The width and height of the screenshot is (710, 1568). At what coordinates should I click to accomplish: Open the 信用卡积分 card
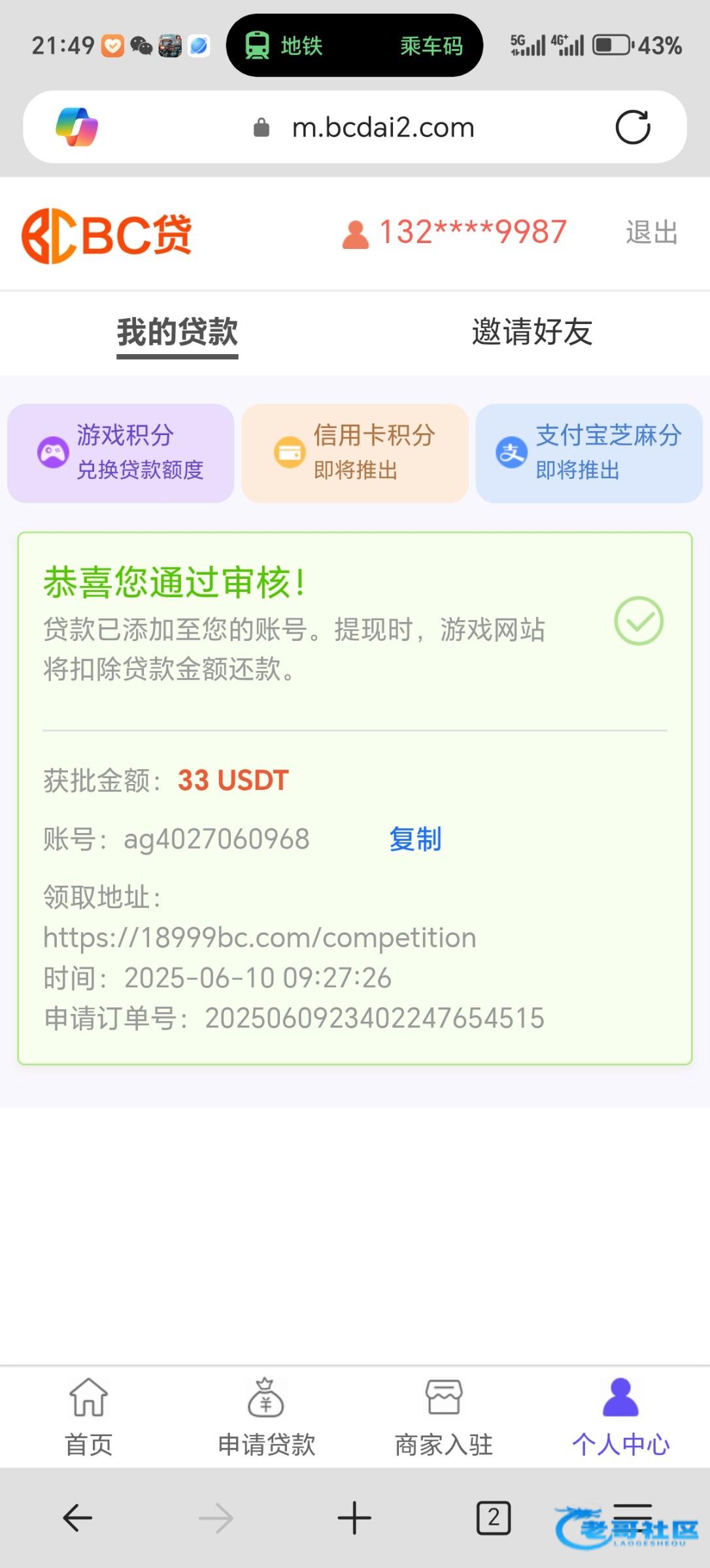[x=355, y=453]
